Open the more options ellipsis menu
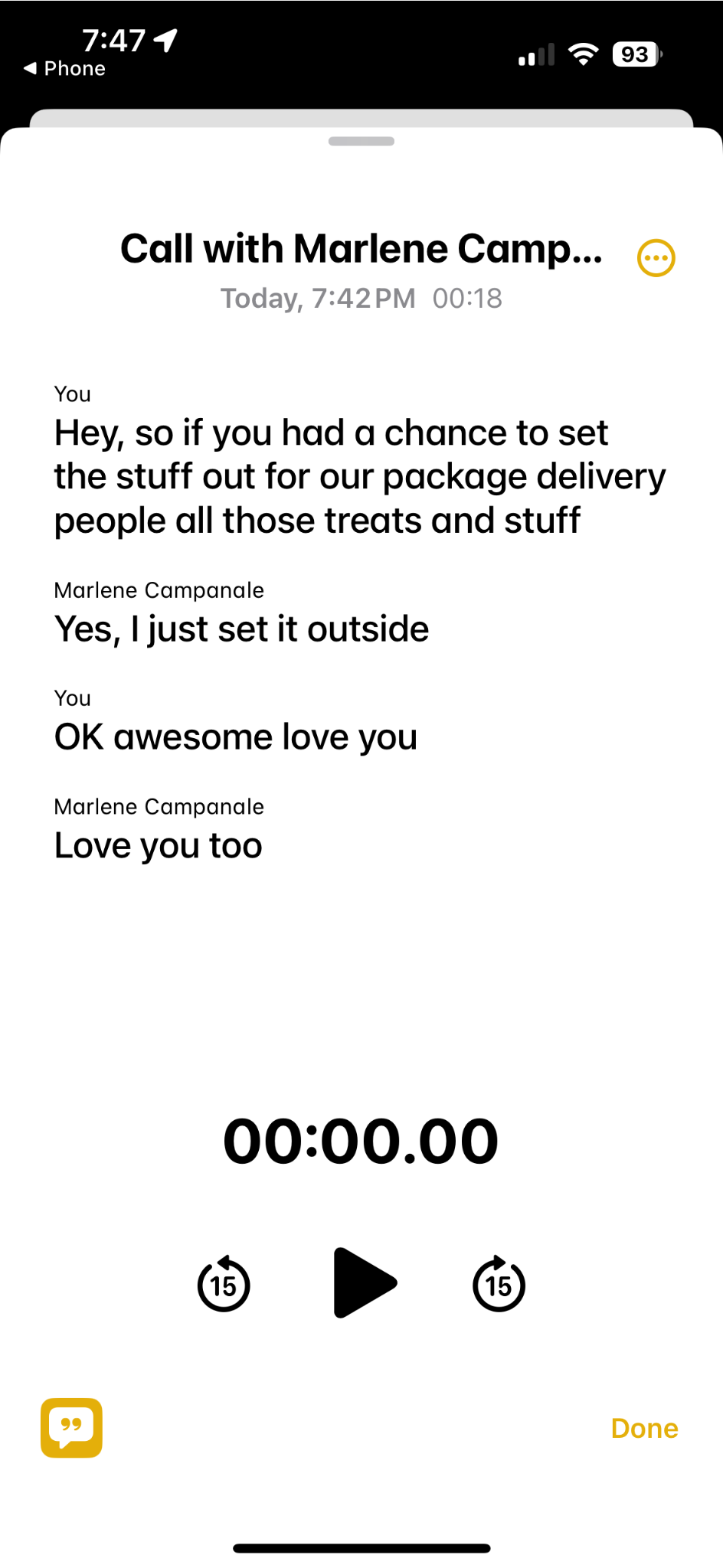 tap(656, 258)
